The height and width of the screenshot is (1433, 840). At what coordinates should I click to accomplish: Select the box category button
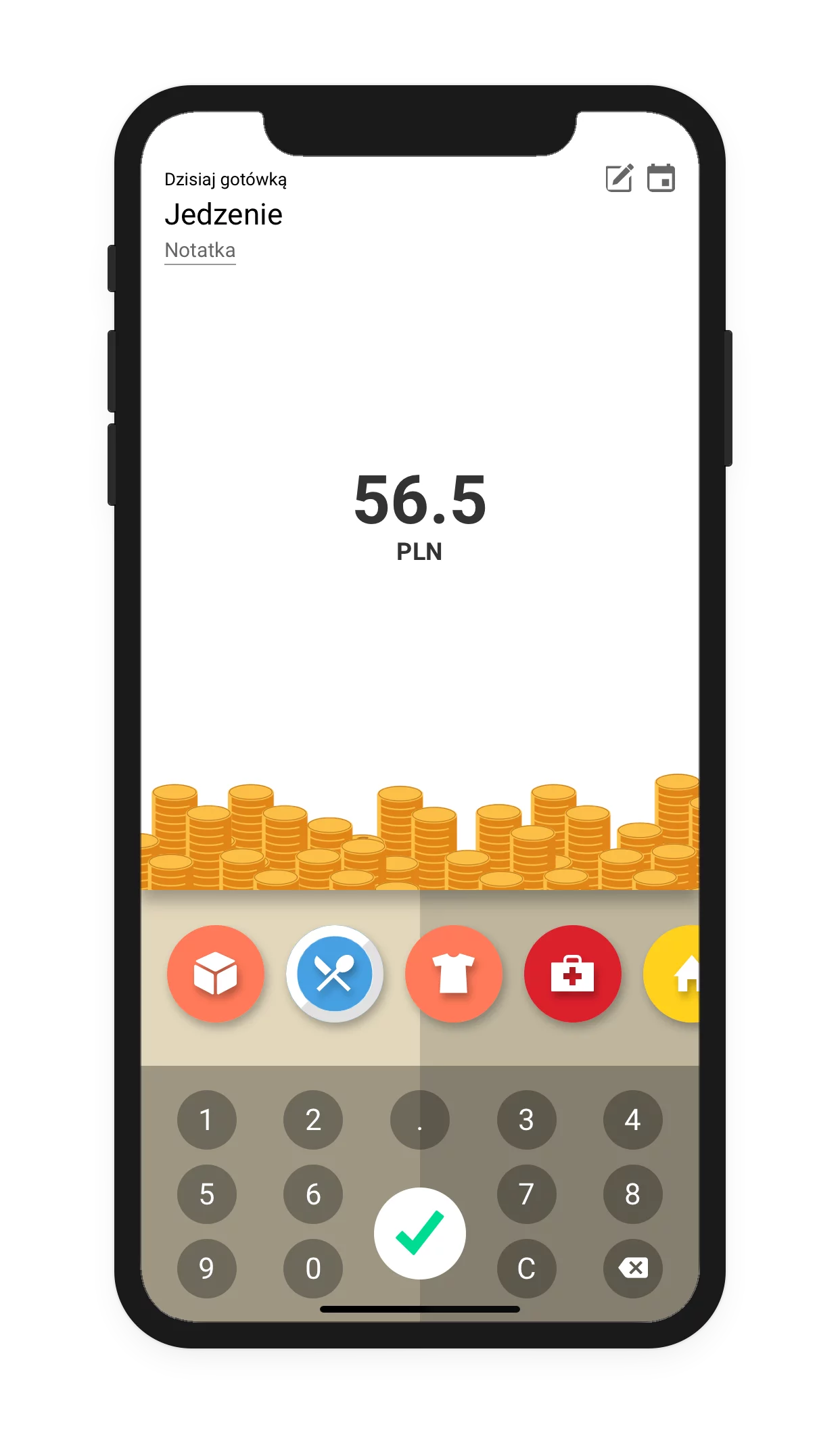pyautogui.click(x=216, y=974)
